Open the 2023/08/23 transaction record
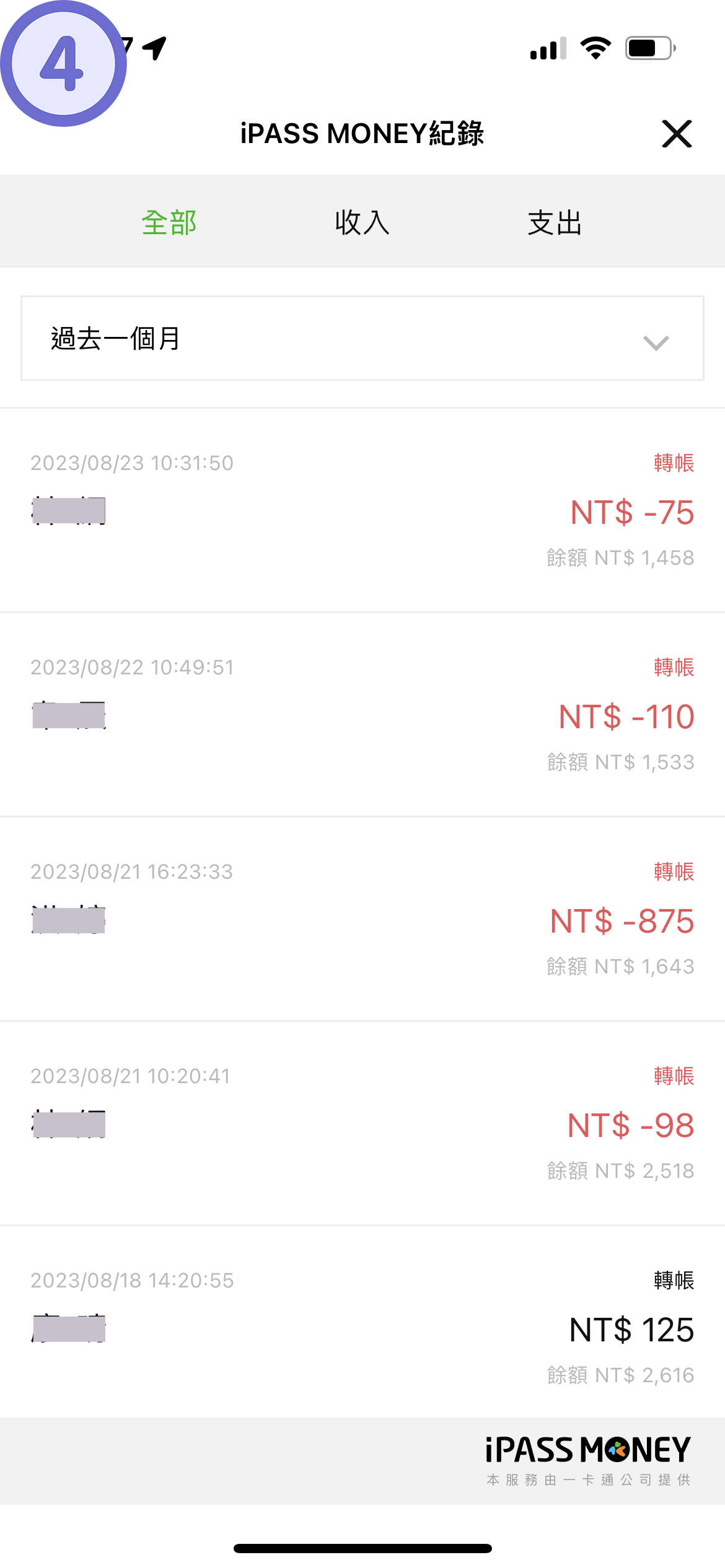Screen dimensions: 725x1568 coord(362,511)
